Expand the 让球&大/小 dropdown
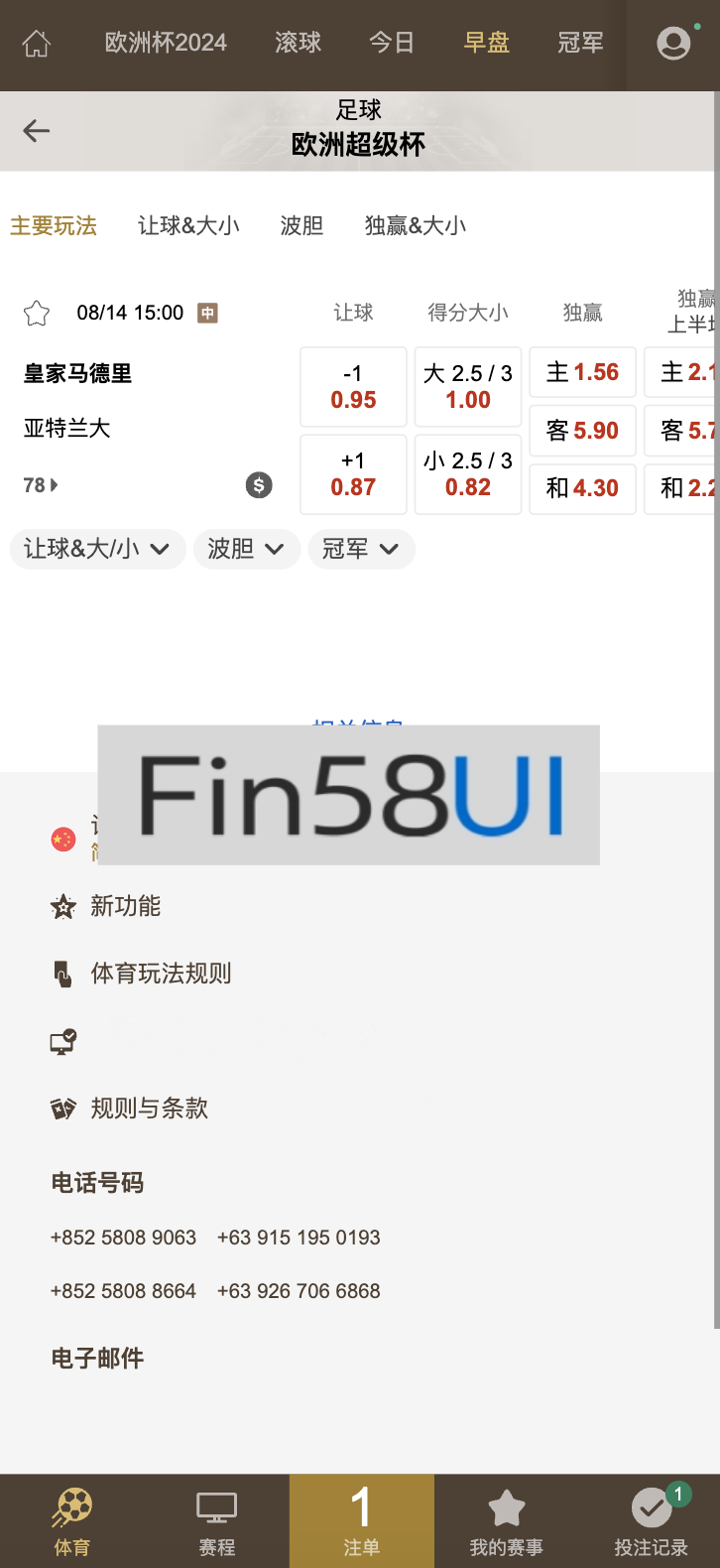This screenshot has height=1568, width=720. coord(96,549)
